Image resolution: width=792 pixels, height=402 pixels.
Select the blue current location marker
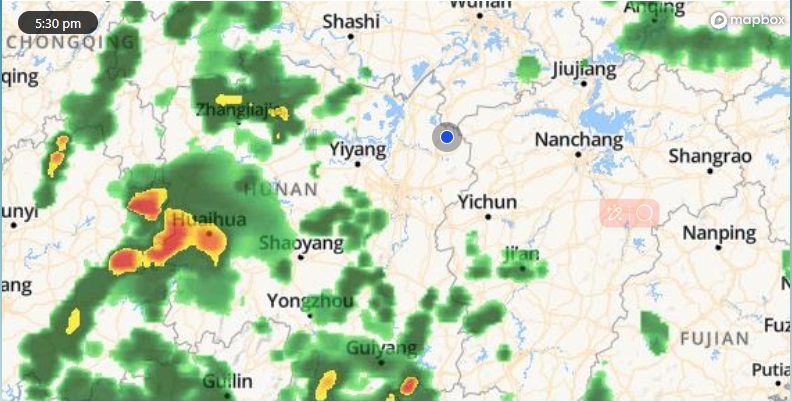[x=447, y=137]
